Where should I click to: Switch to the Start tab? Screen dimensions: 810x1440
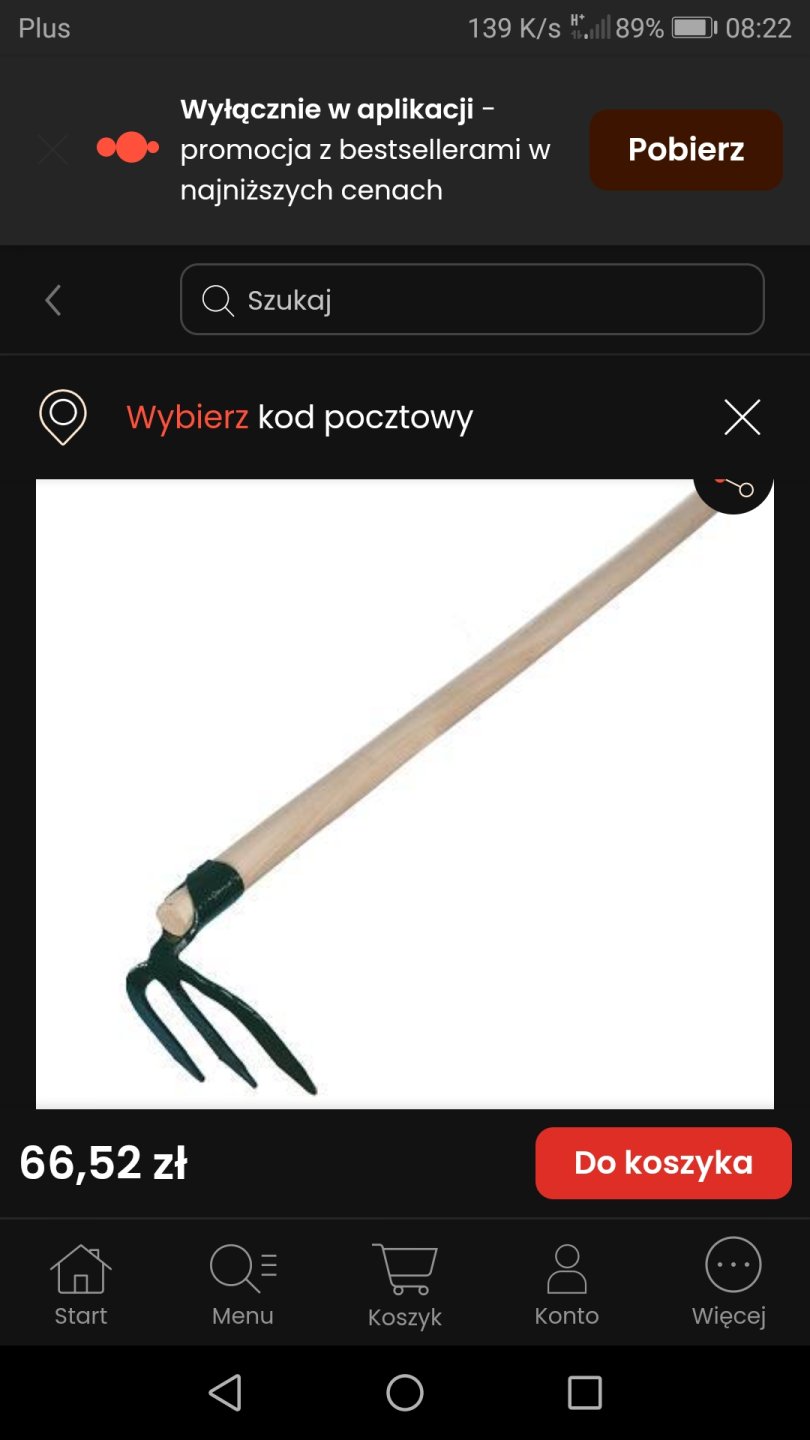click(x=80, y=1286)
